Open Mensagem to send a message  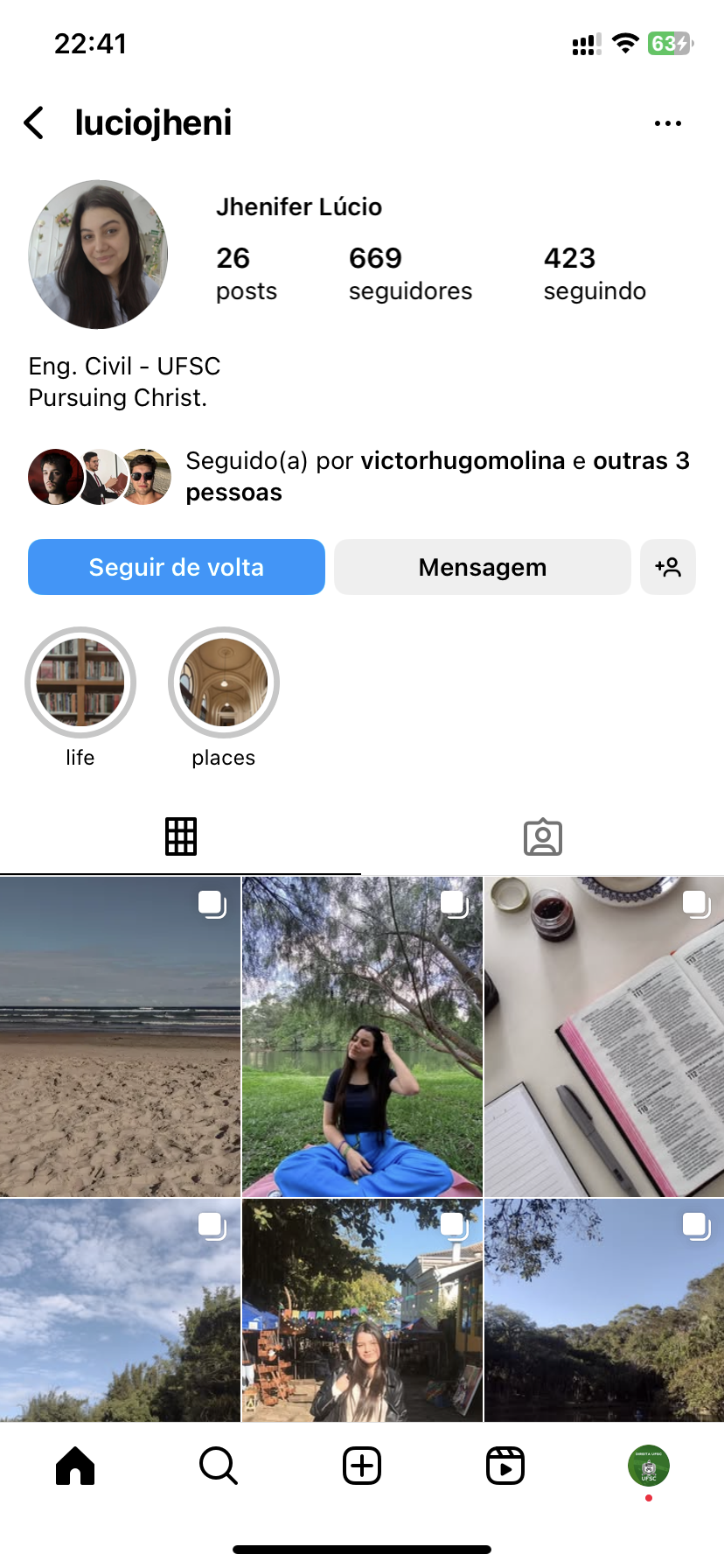(482, 567)
